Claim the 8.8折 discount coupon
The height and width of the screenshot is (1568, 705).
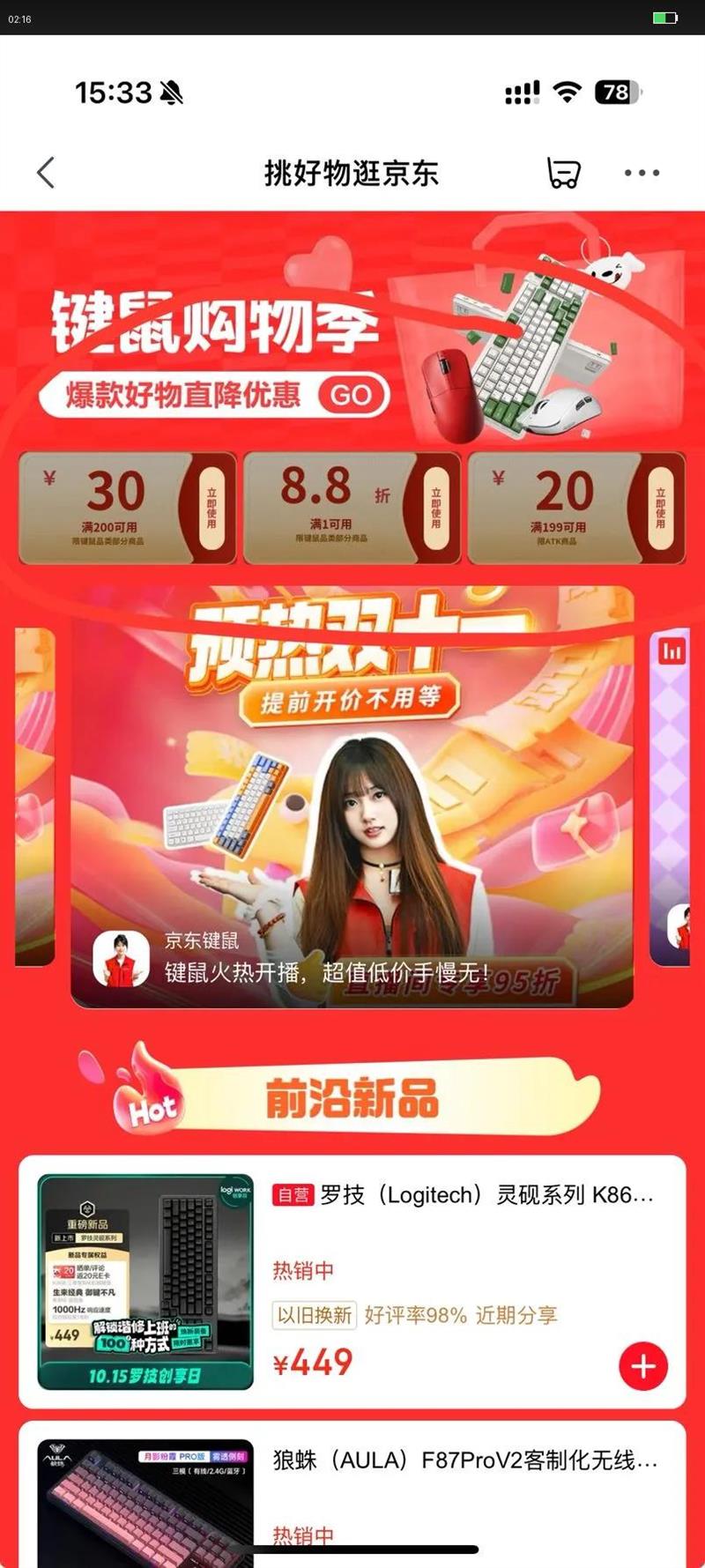tap(436, 507)
